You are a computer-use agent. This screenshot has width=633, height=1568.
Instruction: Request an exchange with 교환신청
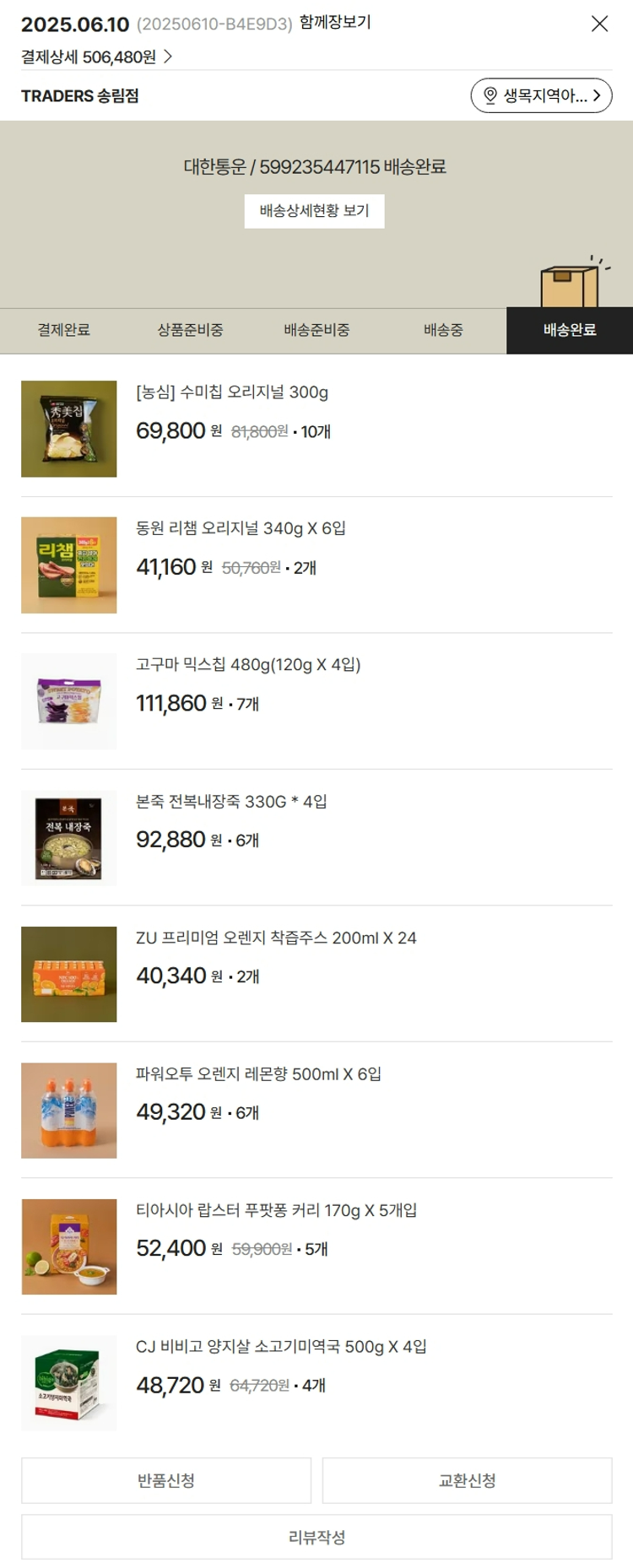pyautogui.click(x=467, y=1480)
